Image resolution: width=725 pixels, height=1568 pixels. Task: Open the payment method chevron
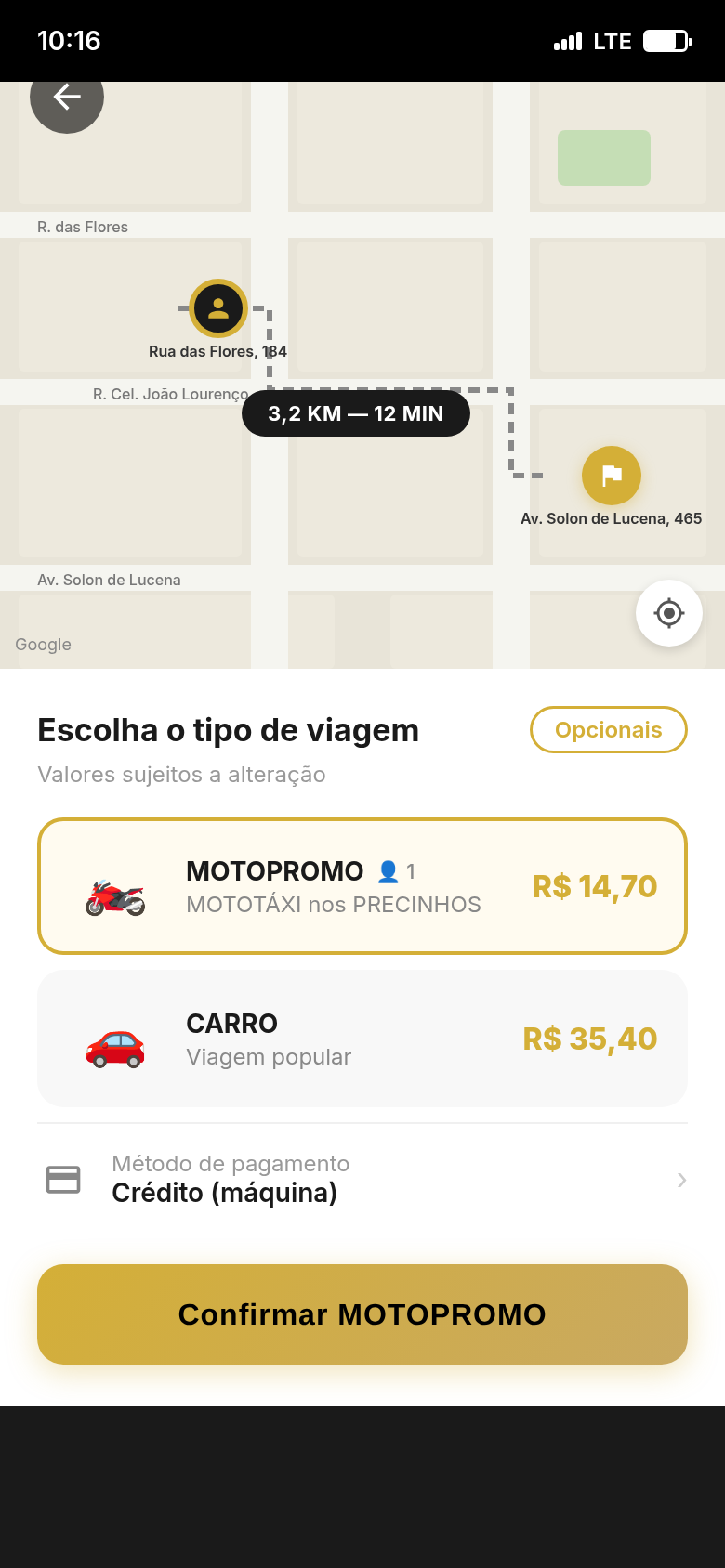[682, 1179]
